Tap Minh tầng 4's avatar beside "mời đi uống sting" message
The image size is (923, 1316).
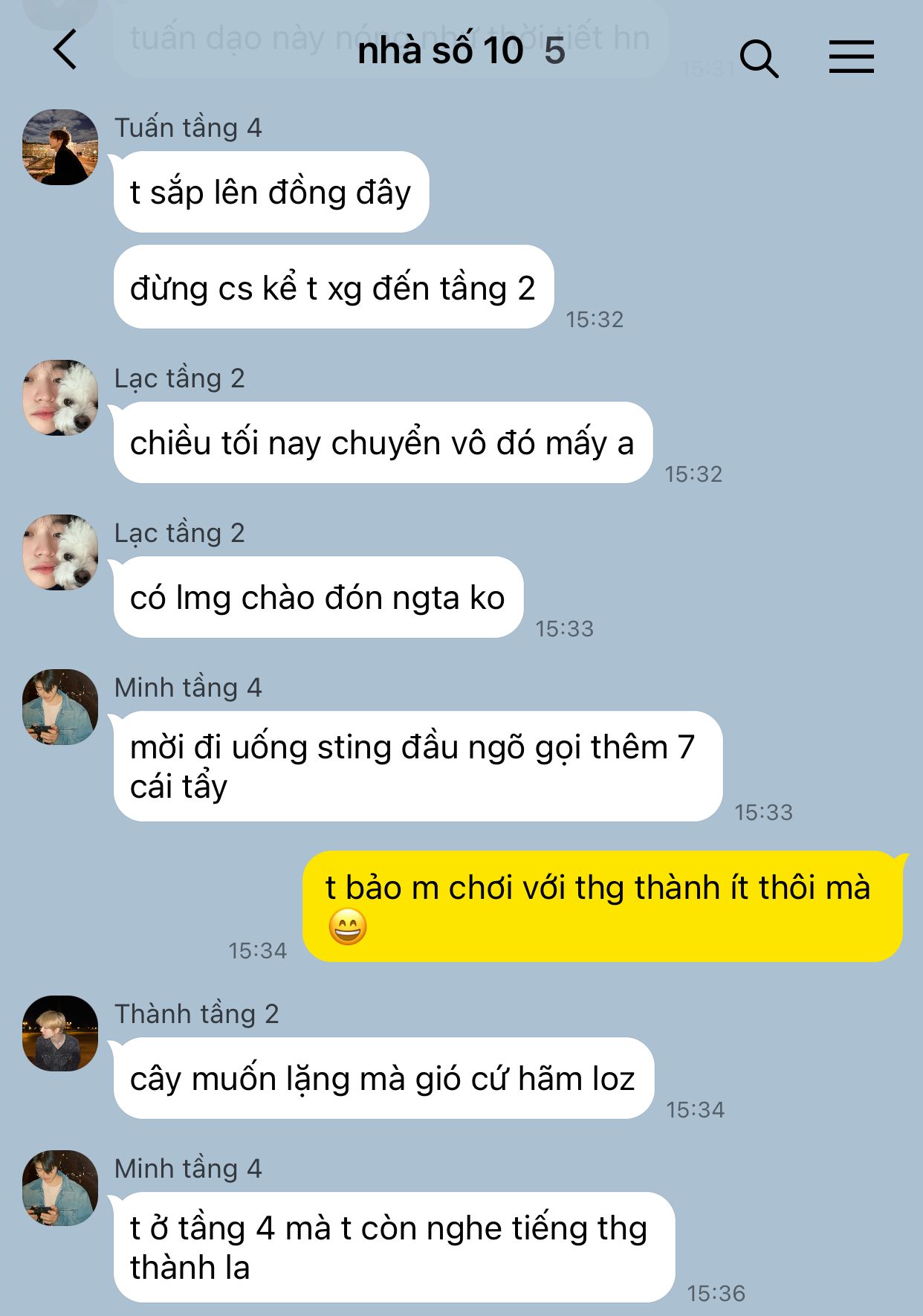60,707
